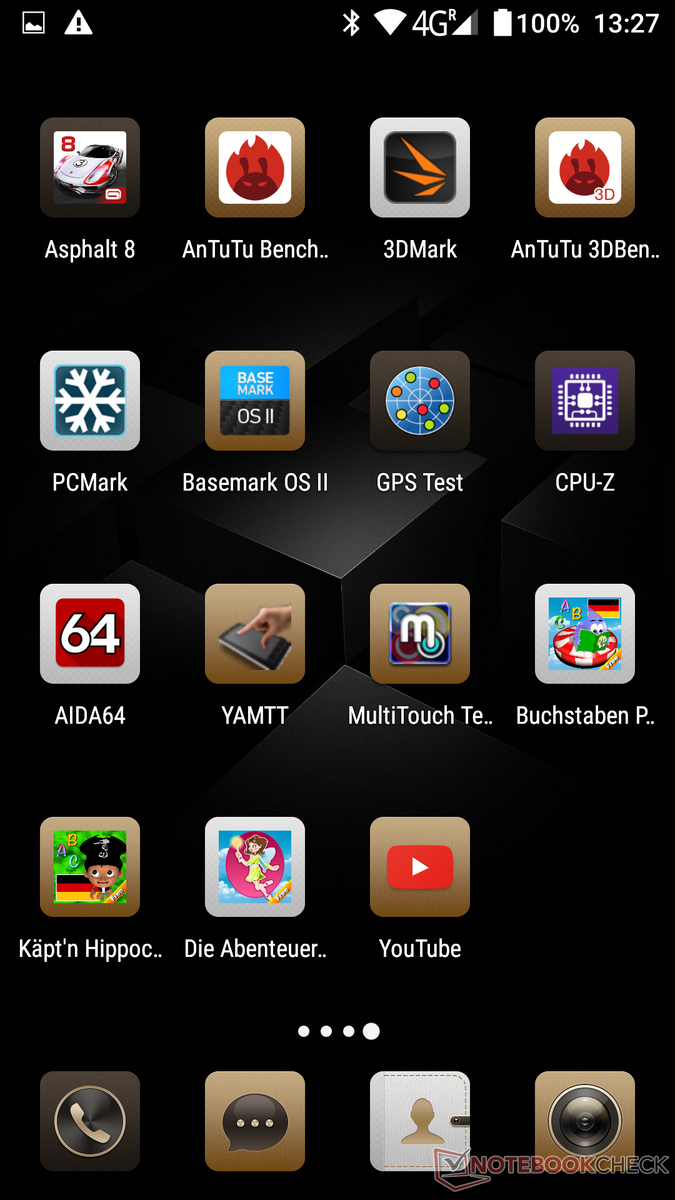Open the phone dialer in the dock
Image resolution: width=675 pixels, height=1200 pixels.
(x=90, y=1121)
